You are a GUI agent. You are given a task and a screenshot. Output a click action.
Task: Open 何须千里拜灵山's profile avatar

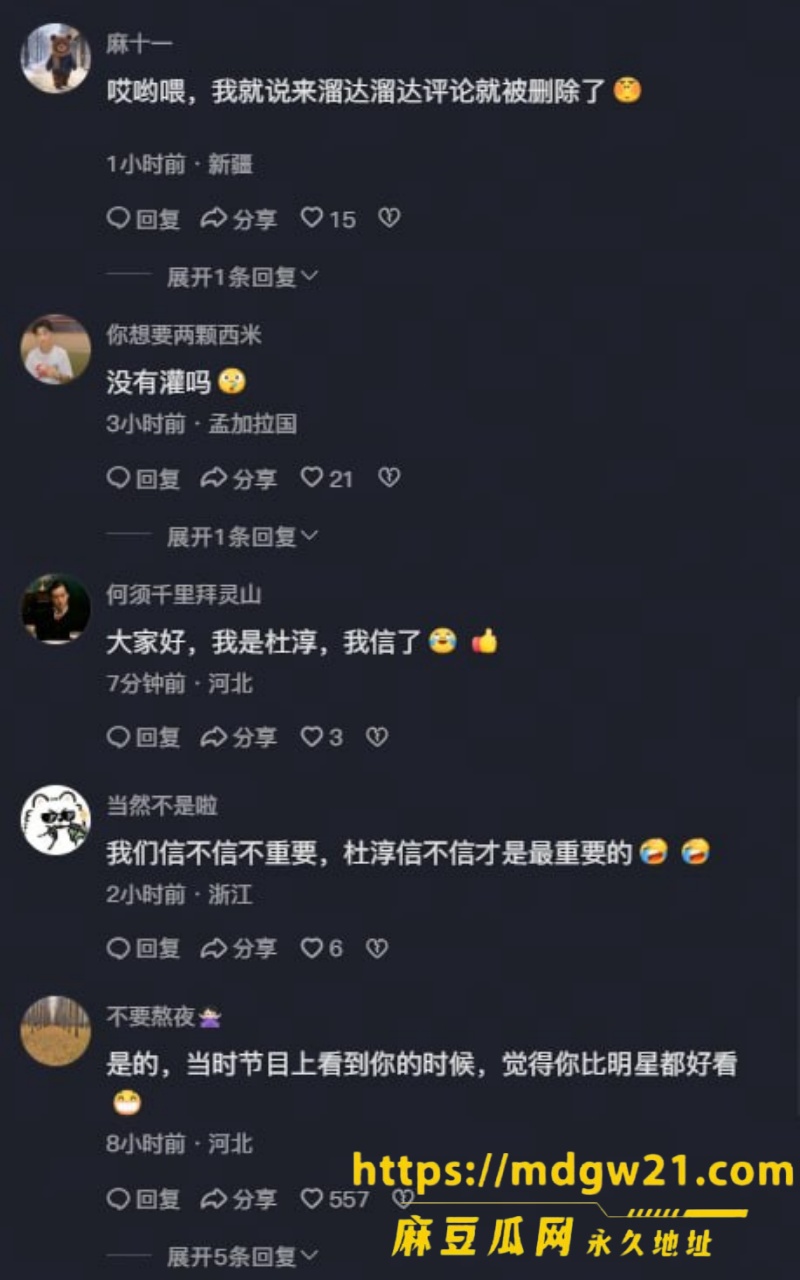(56, 608)
